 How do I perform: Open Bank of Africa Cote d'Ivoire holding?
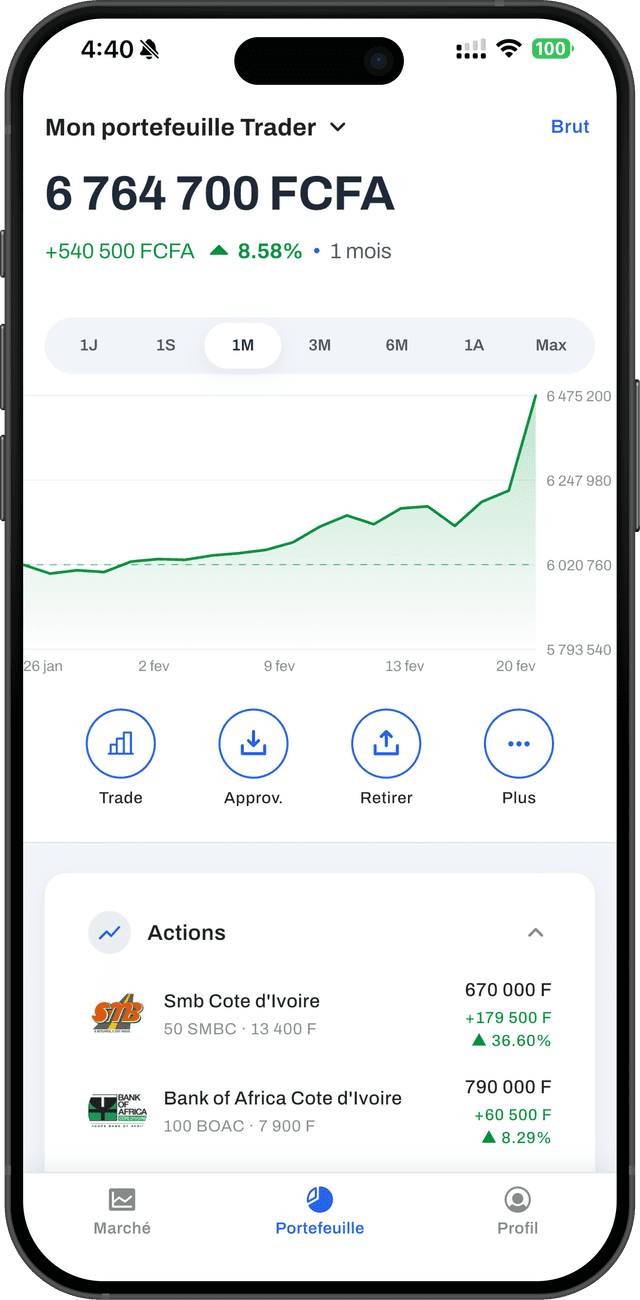click(x=320, y=1111)
